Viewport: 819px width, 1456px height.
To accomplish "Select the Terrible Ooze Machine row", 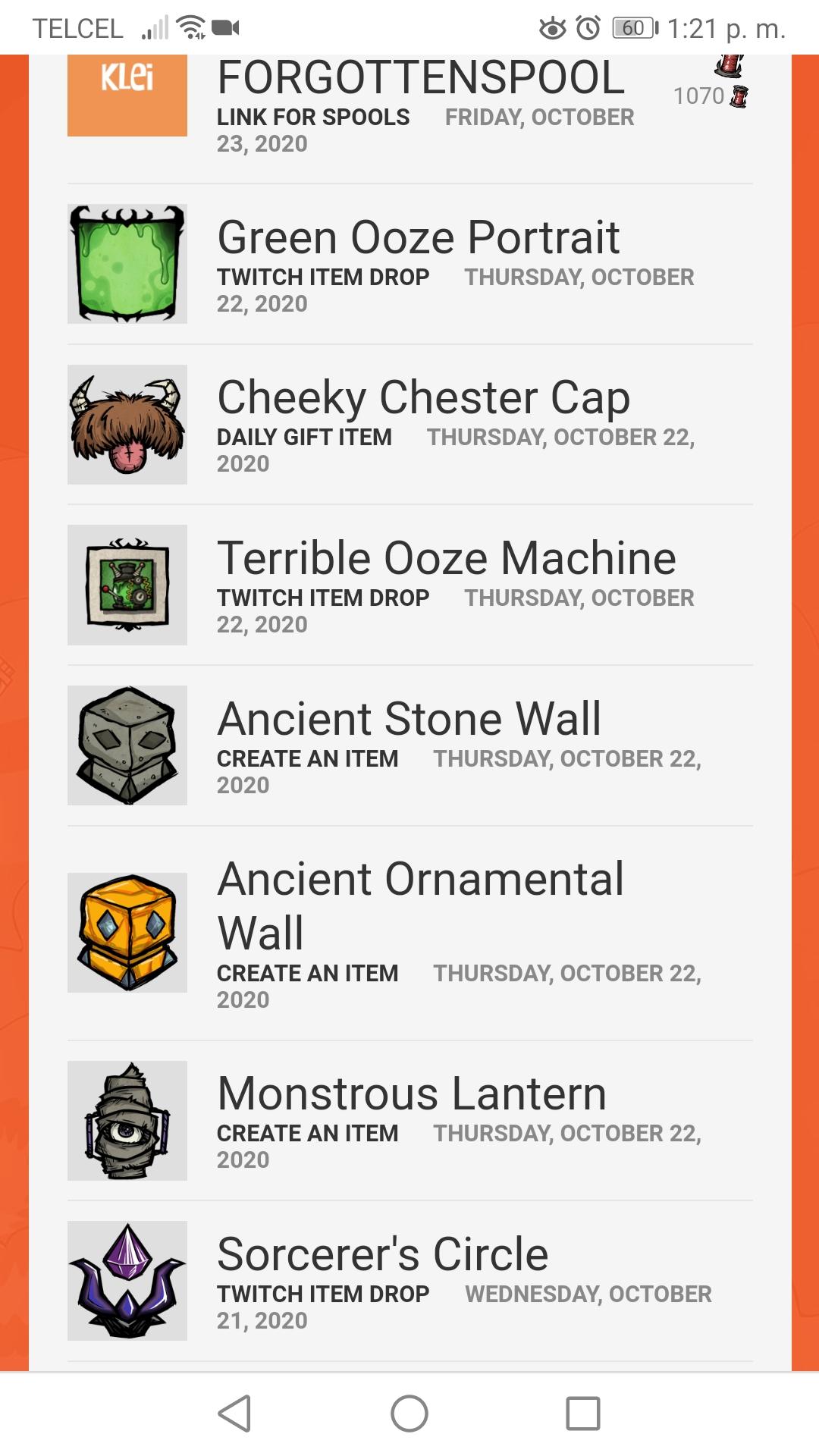I will coord(446,559).
